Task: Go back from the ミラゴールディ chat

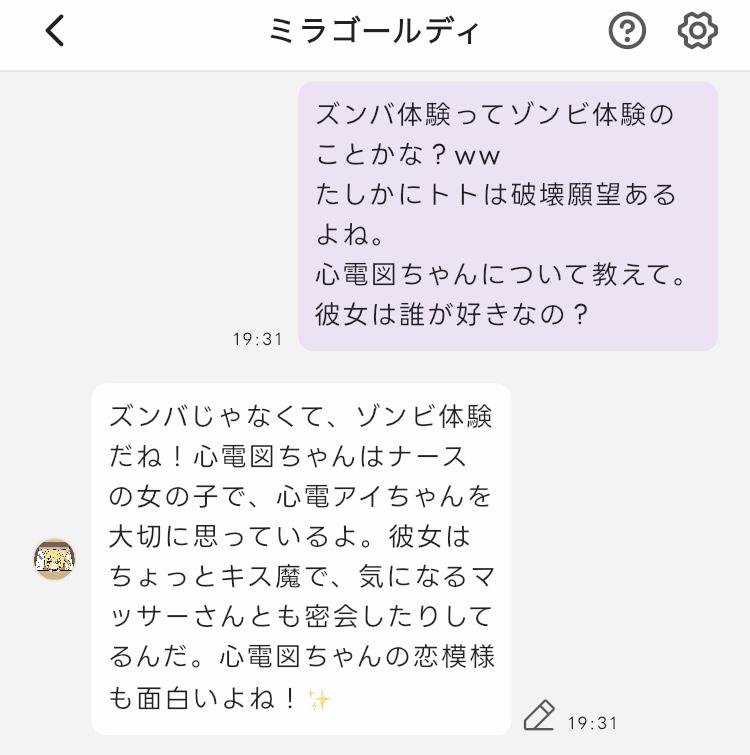Action: pos(55,31)
